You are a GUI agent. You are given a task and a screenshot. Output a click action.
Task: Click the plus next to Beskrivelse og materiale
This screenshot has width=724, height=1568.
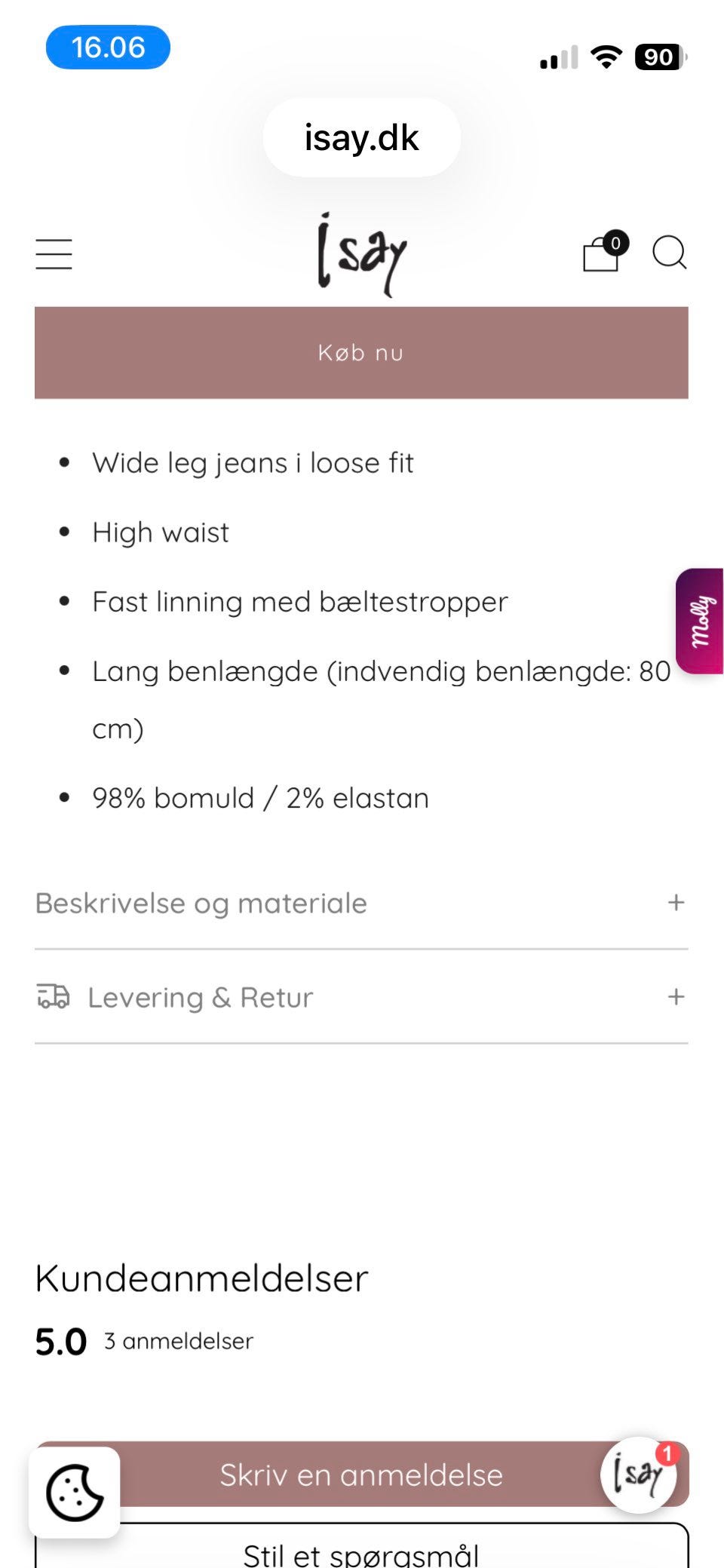click(675, 902)
